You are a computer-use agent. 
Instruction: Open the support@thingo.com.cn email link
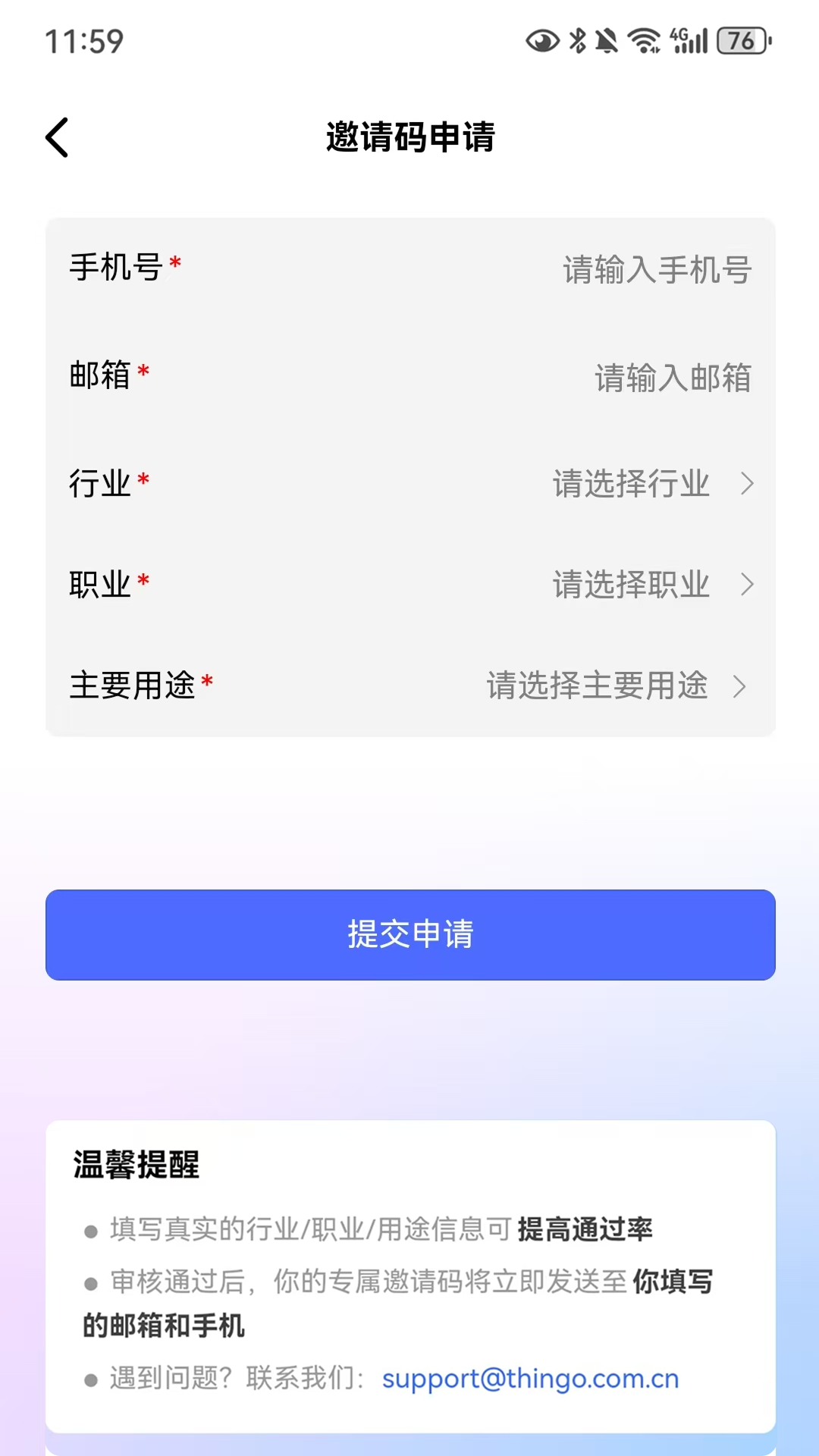[530, 1378]
